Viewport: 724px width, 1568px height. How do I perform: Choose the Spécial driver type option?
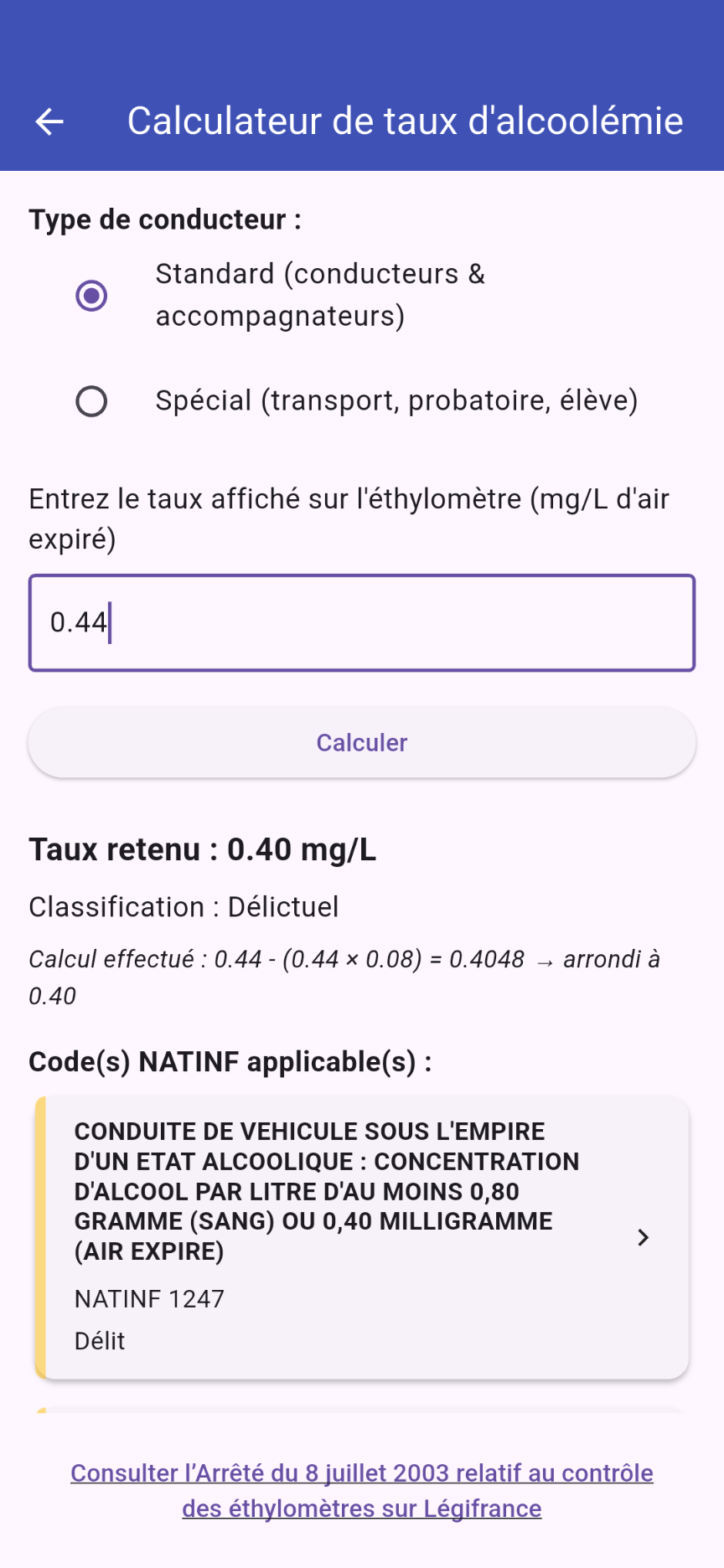tap(91, 401)
